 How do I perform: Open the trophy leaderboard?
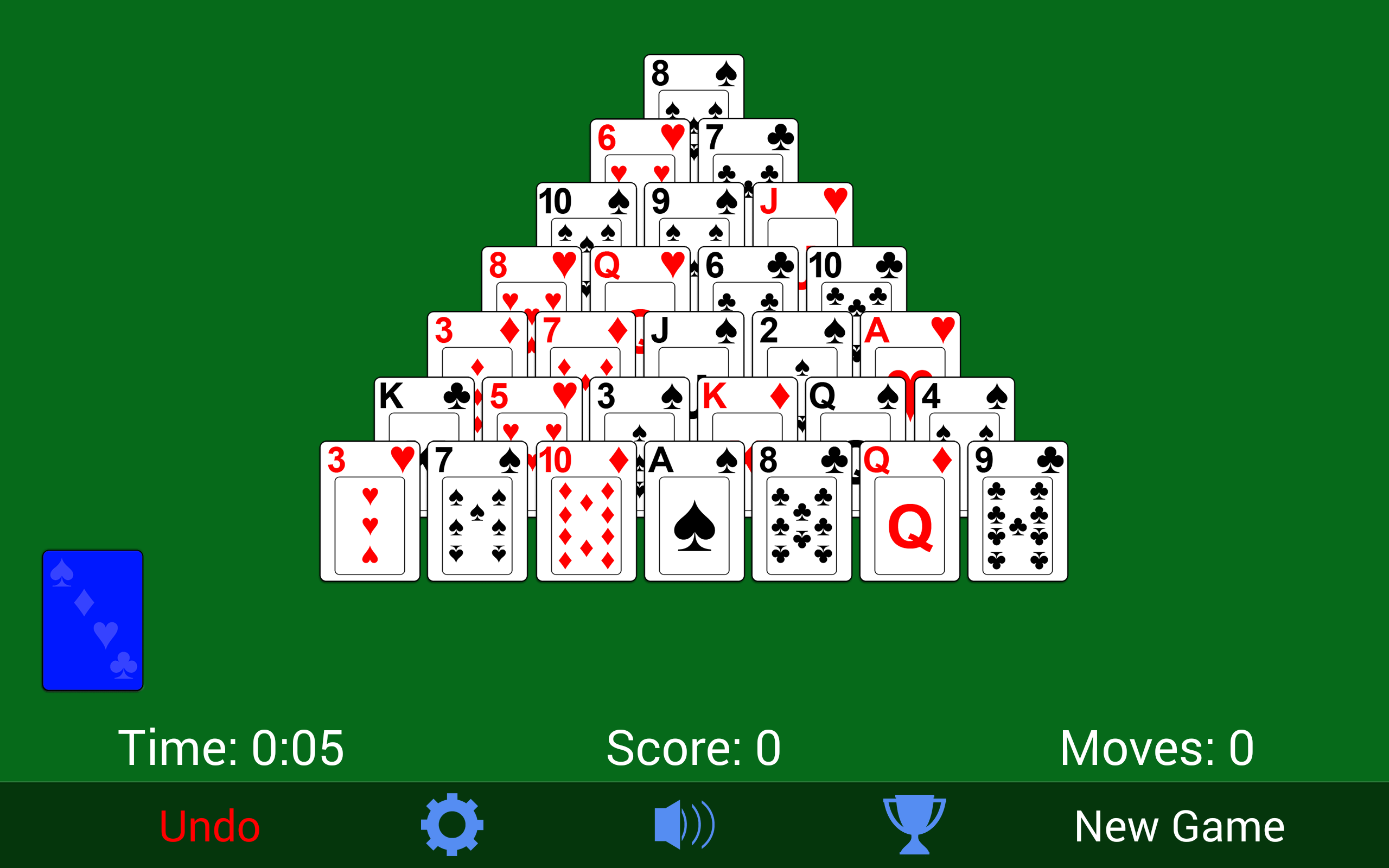click(x=914, y=825)
